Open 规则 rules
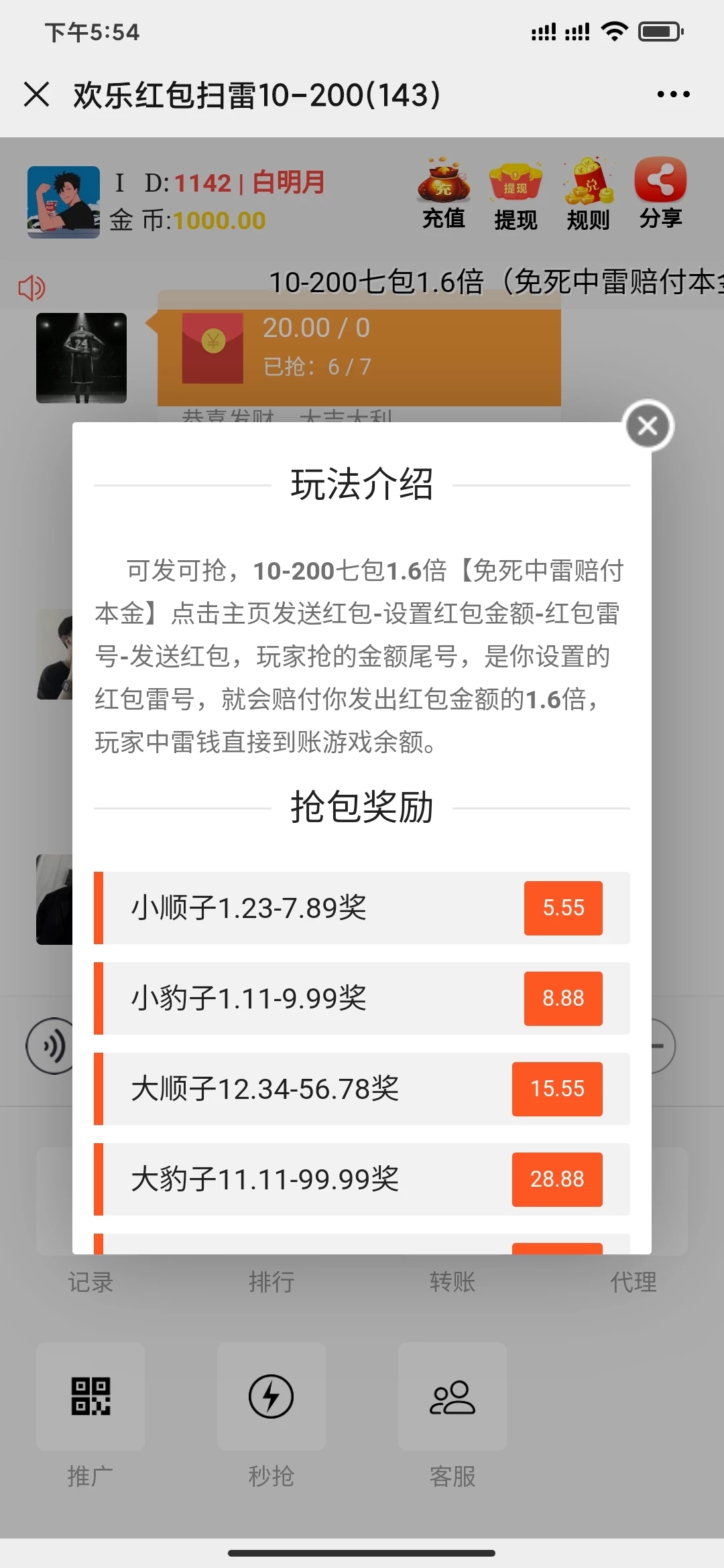The width and height of the screenshot is (724, 1568). (x=588, y=194)
